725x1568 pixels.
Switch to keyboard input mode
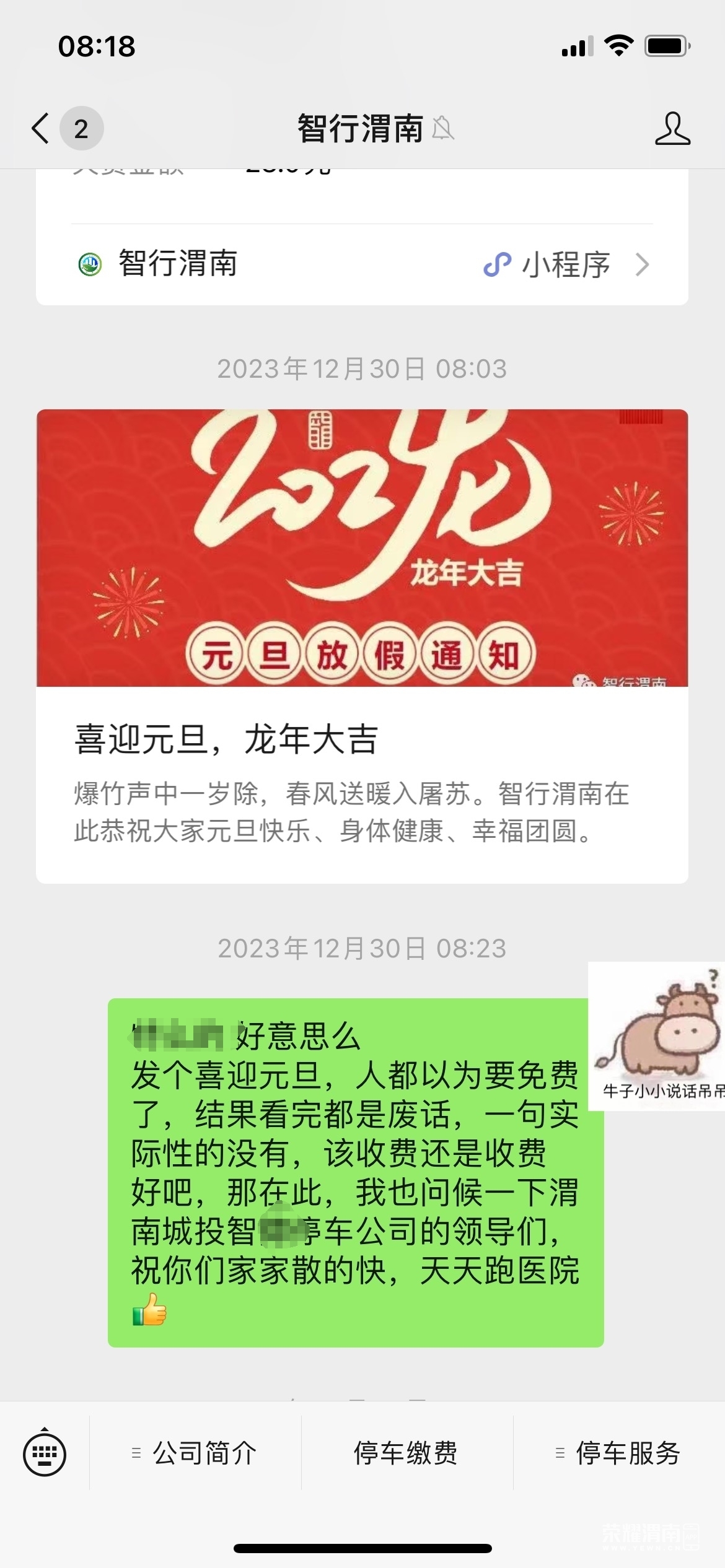click(x=45, y=1453)
